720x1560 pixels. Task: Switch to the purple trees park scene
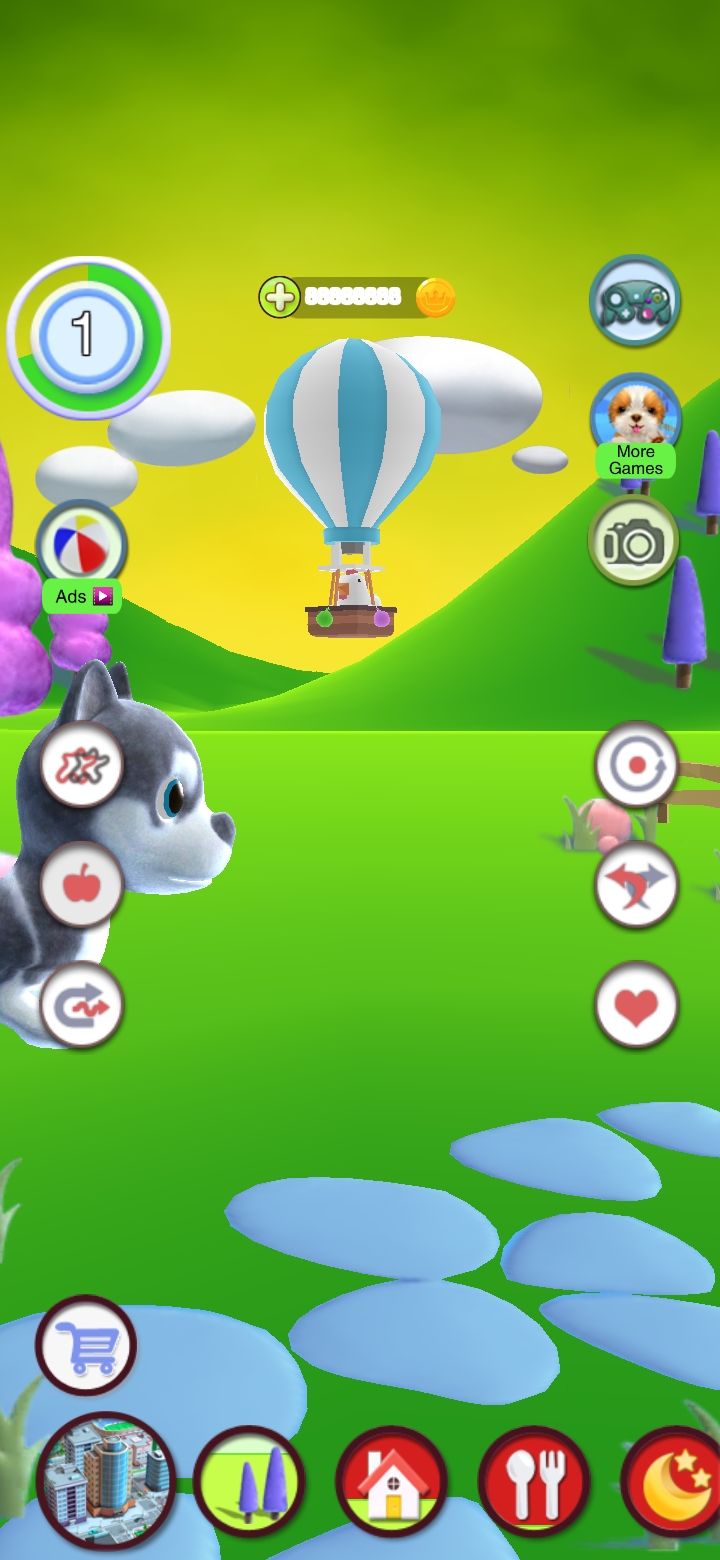point(248,1480)
